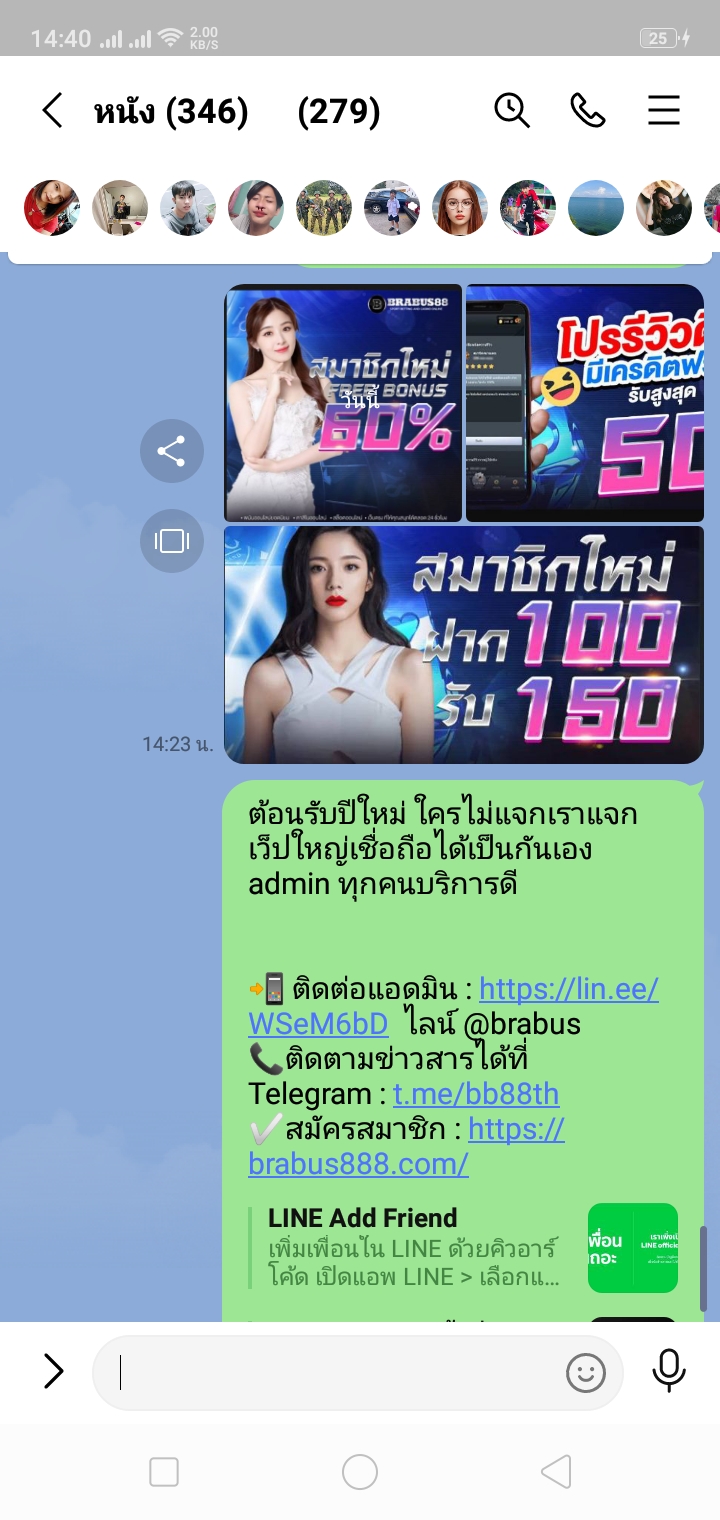The image size is (720, 1520).
Task: Go to the system home screen
Action: coord(360,1472)
